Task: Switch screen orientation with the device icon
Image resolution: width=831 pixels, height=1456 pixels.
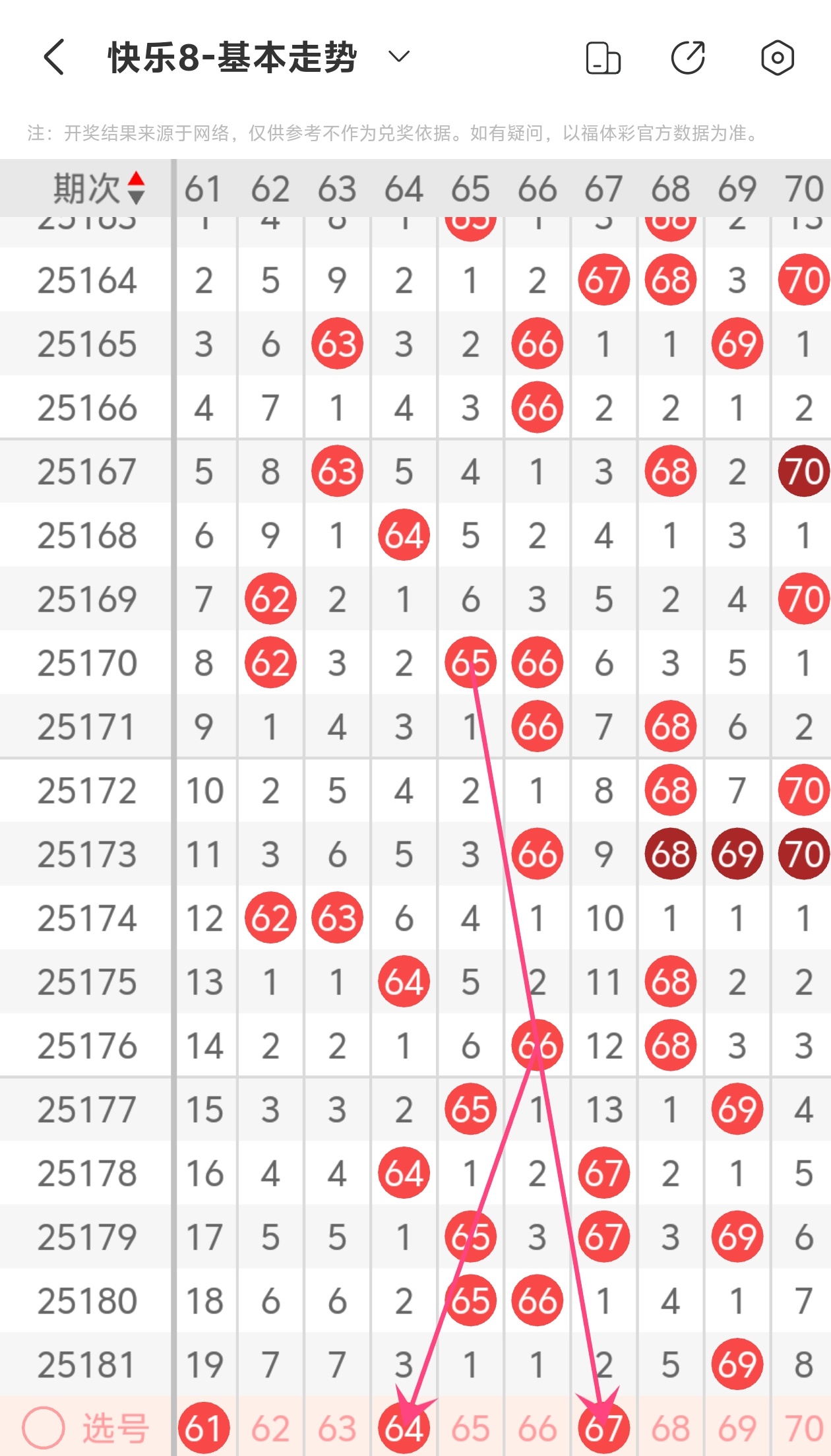Action: point(603,57)
